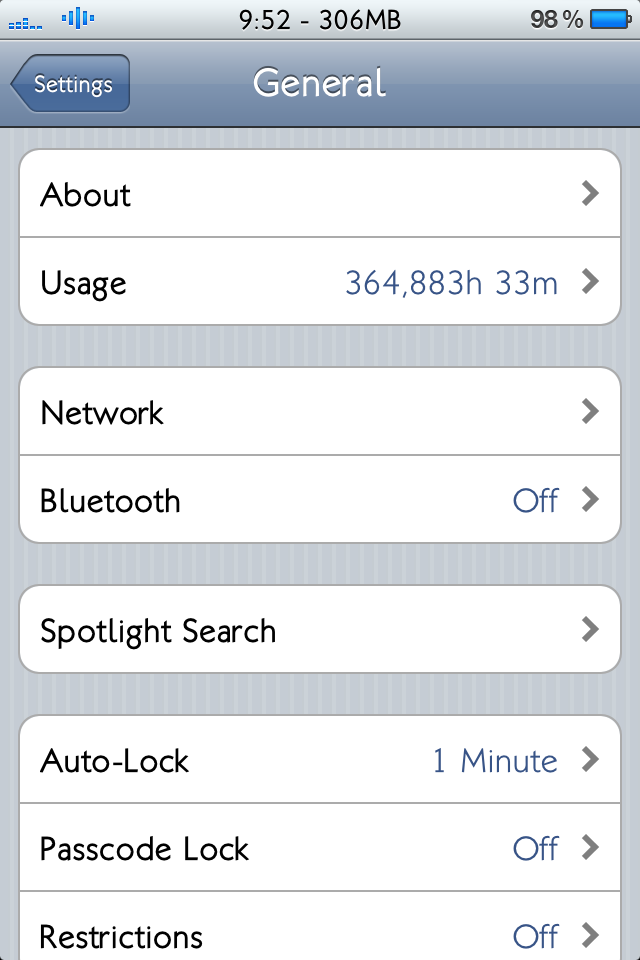Open the About row
The image size is (640, 960).
320,194
